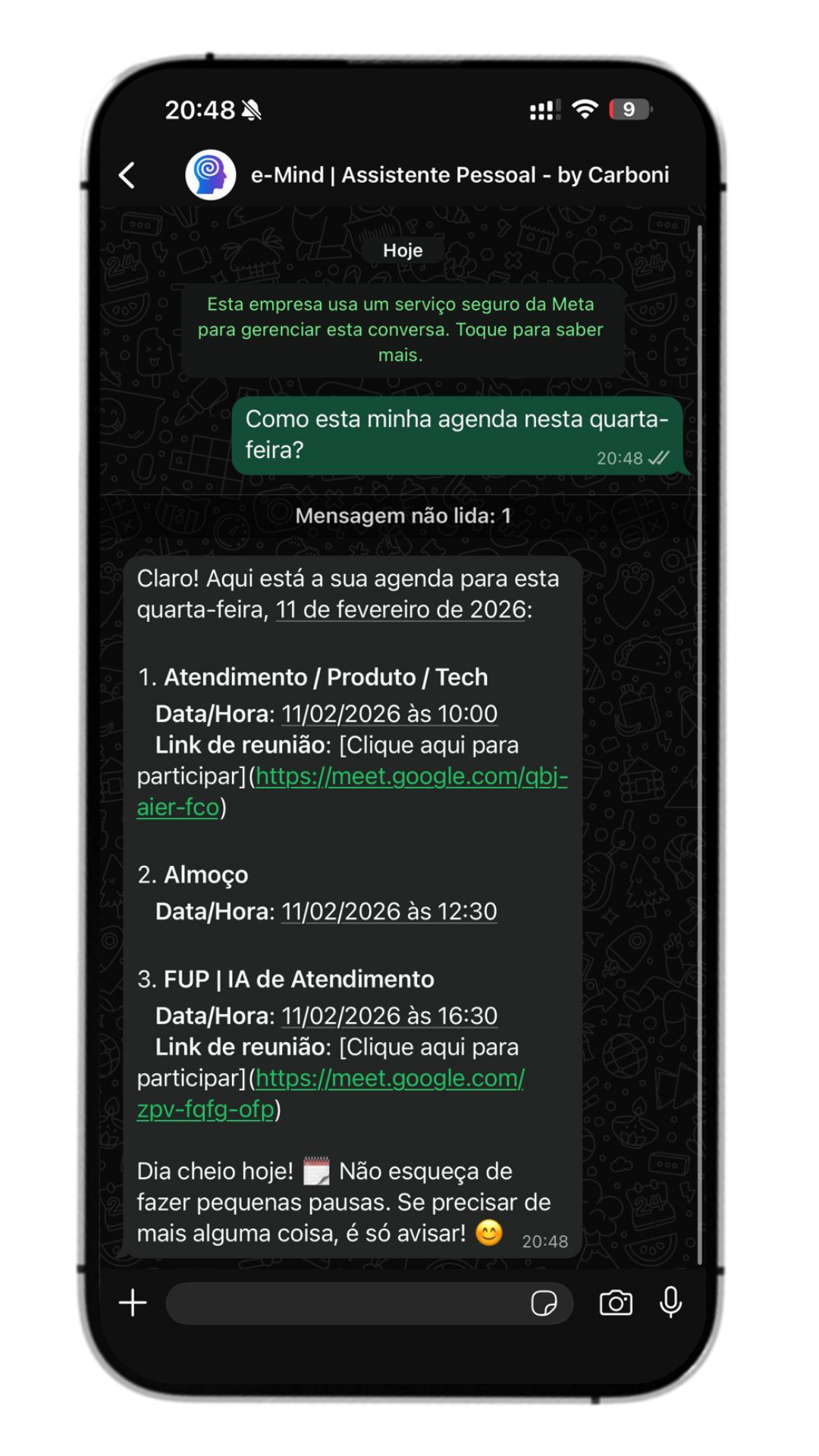The image size is (819, 1456).
Task: Go back to the chat list
Action: [127, 175]
